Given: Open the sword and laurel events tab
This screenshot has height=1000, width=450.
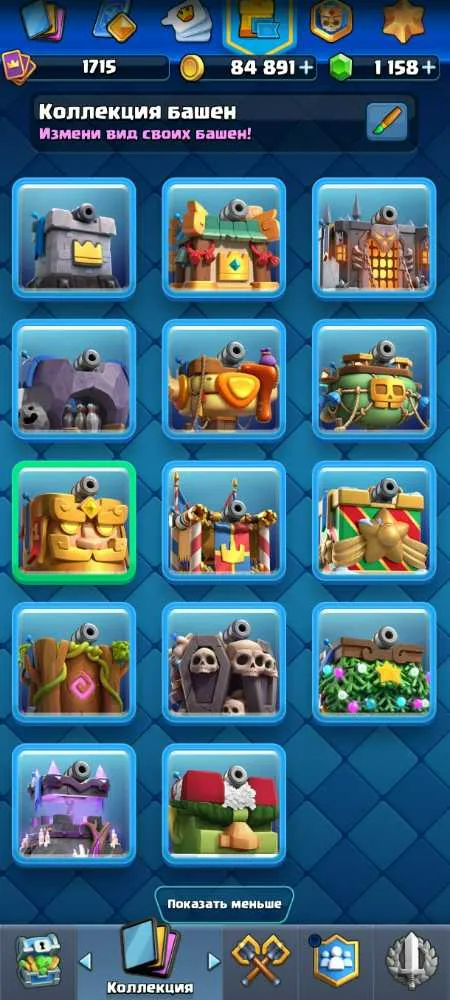Looking at the screenshot, I should (412, 961).
